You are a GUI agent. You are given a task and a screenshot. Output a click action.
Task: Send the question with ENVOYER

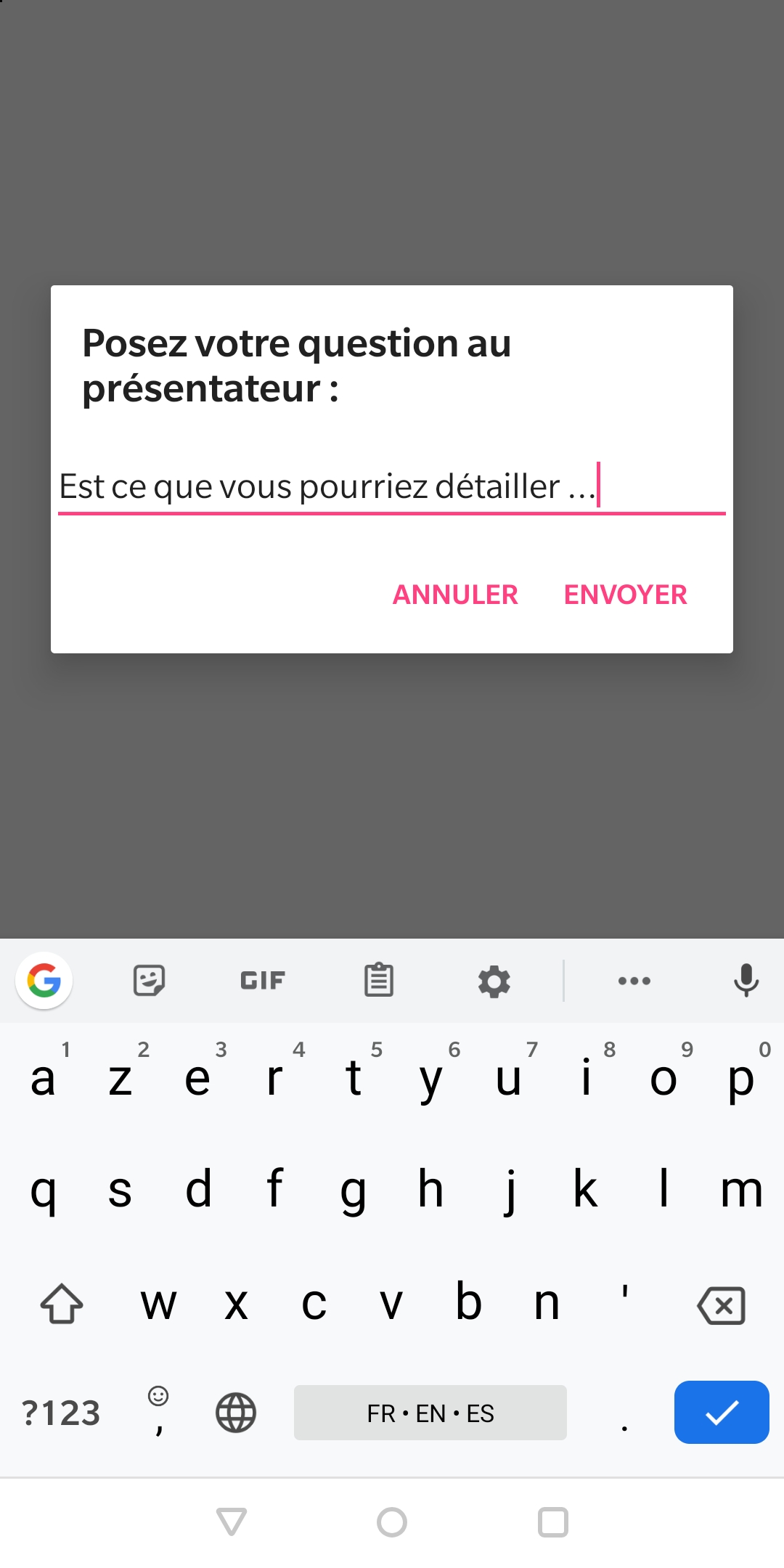pyautogui.click(x=625, y=595)
